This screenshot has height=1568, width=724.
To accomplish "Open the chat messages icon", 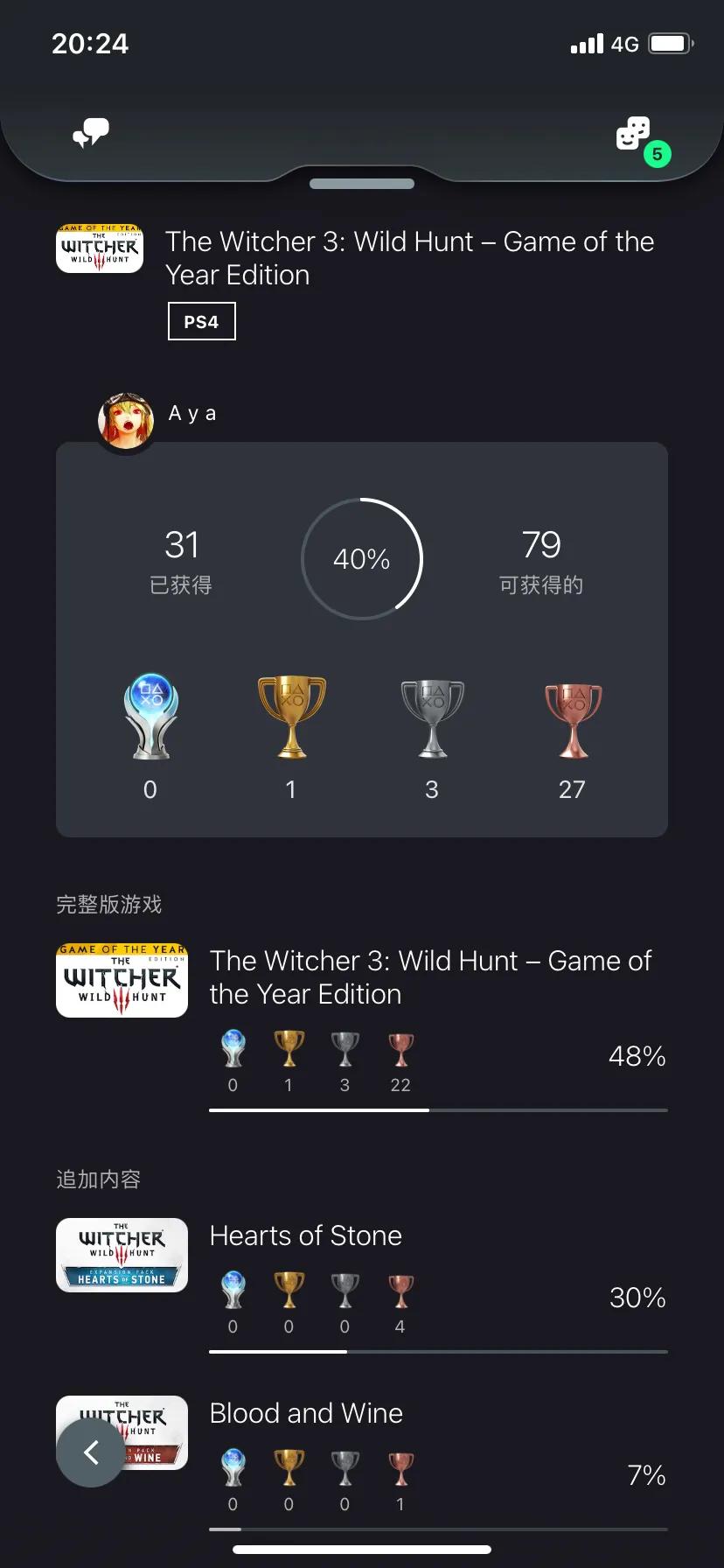I will (x=91, y=134).
